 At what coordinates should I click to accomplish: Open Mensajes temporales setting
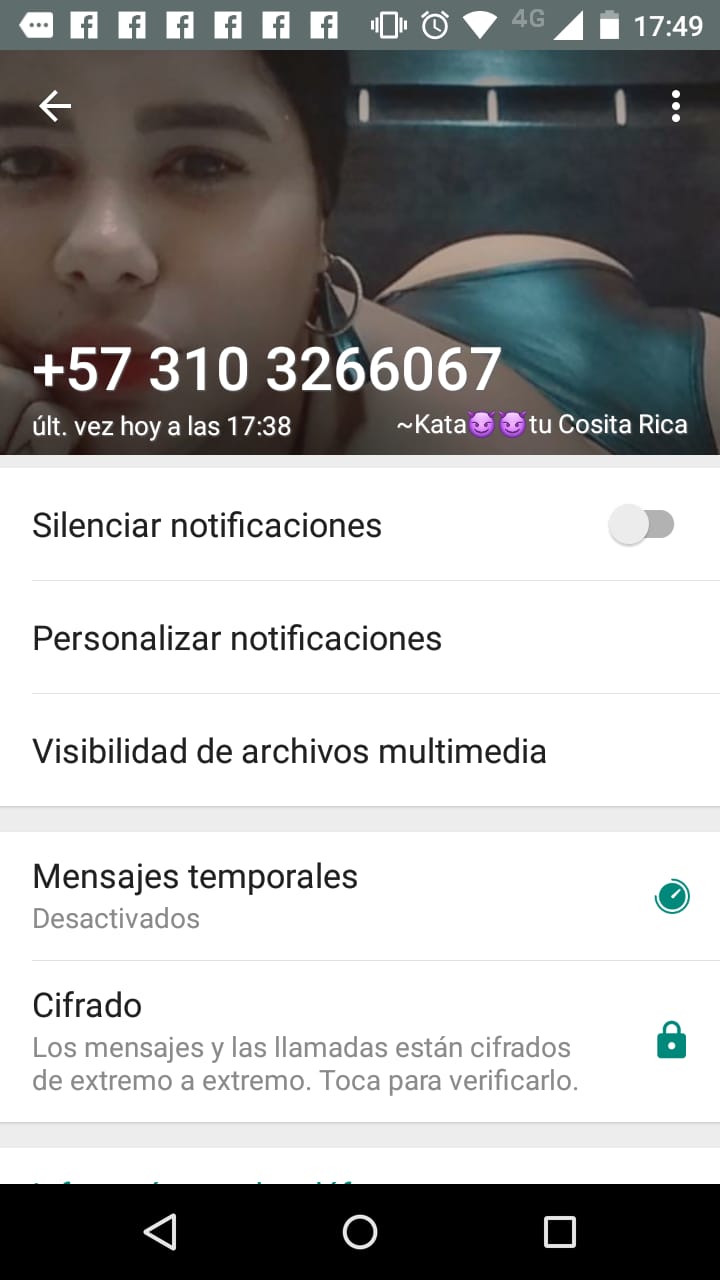pos(195,894)
